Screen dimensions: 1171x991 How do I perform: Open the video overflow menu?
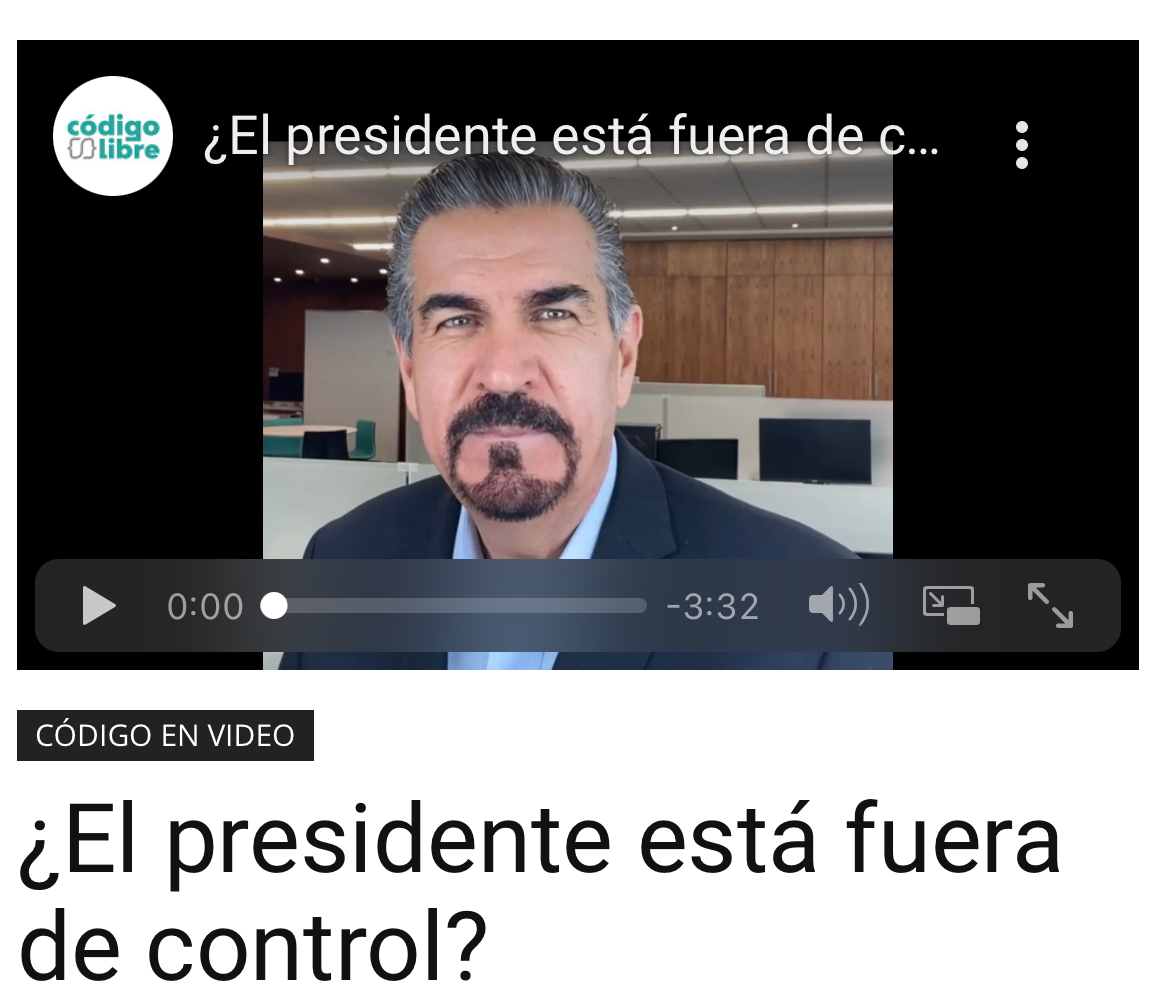click(x=1021, y=146)
